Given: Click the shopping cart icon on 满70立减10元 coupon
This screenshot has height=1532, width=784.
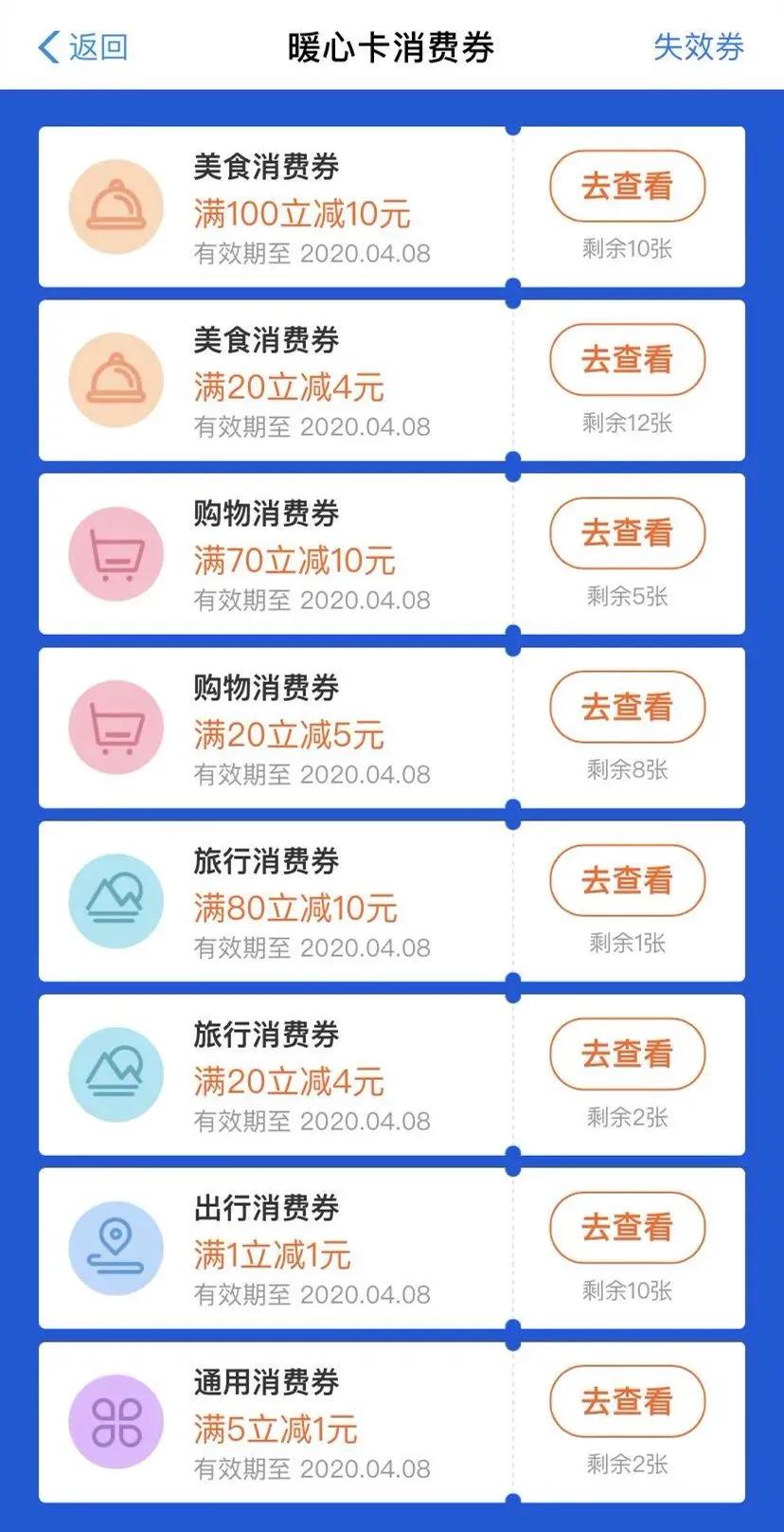Looking at the screenshot, I should pos(116,552).
